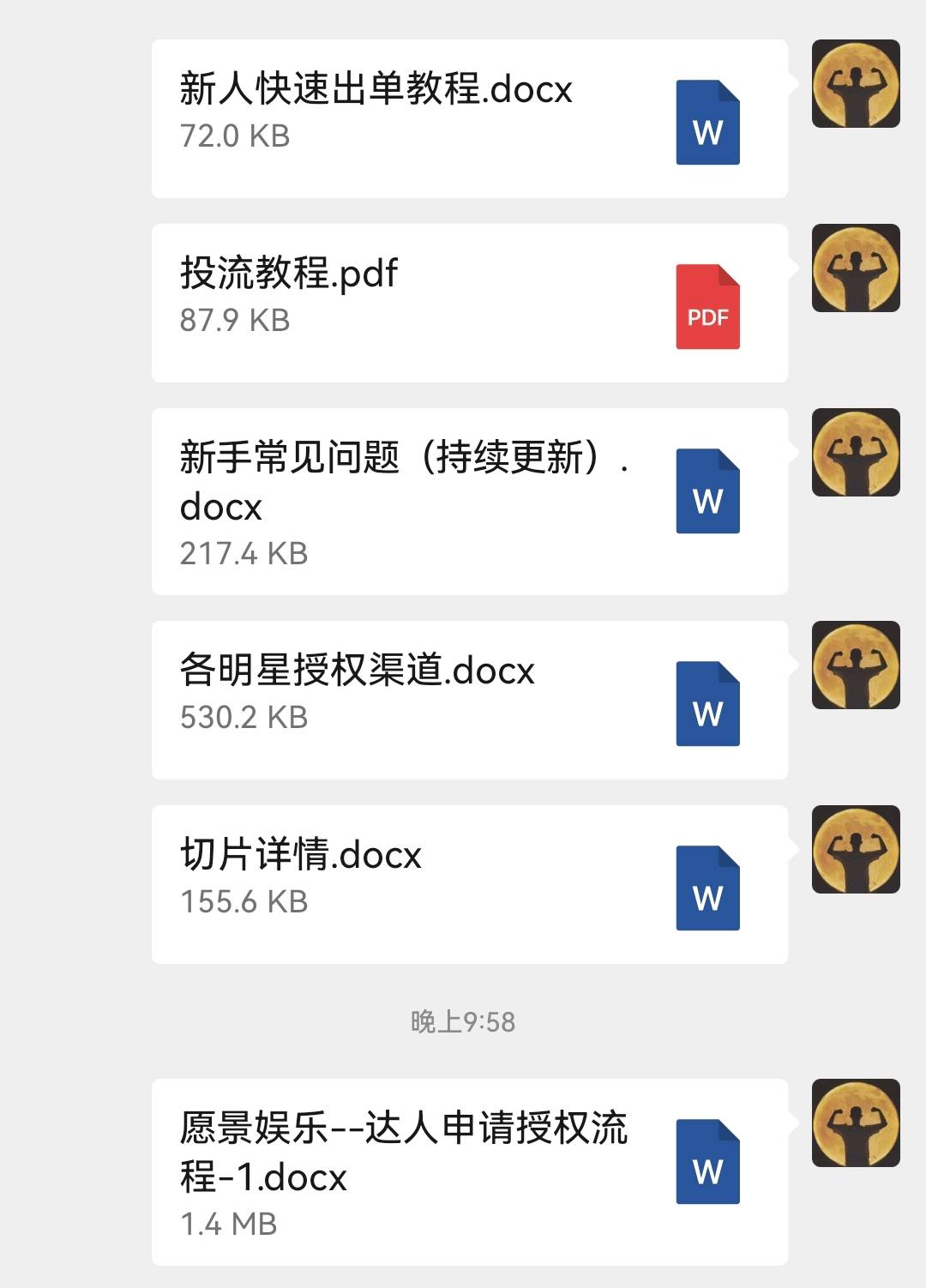Open 愿景娱乐--达人申请授权流程-1.docx

pyautogui.click(x=469, y=1171)
